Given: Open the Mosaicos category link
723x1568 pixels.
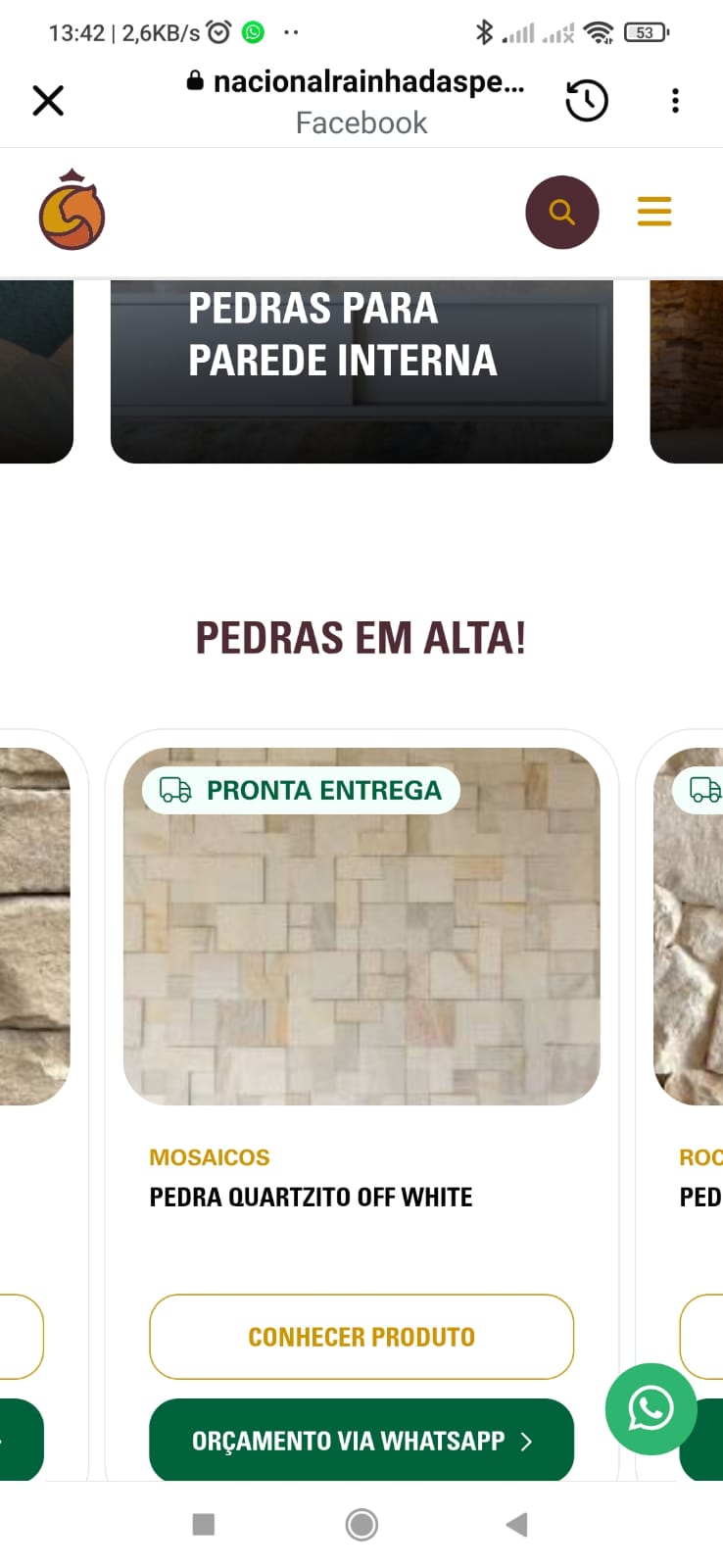Looking at the screenshot, I should 210,1157.
